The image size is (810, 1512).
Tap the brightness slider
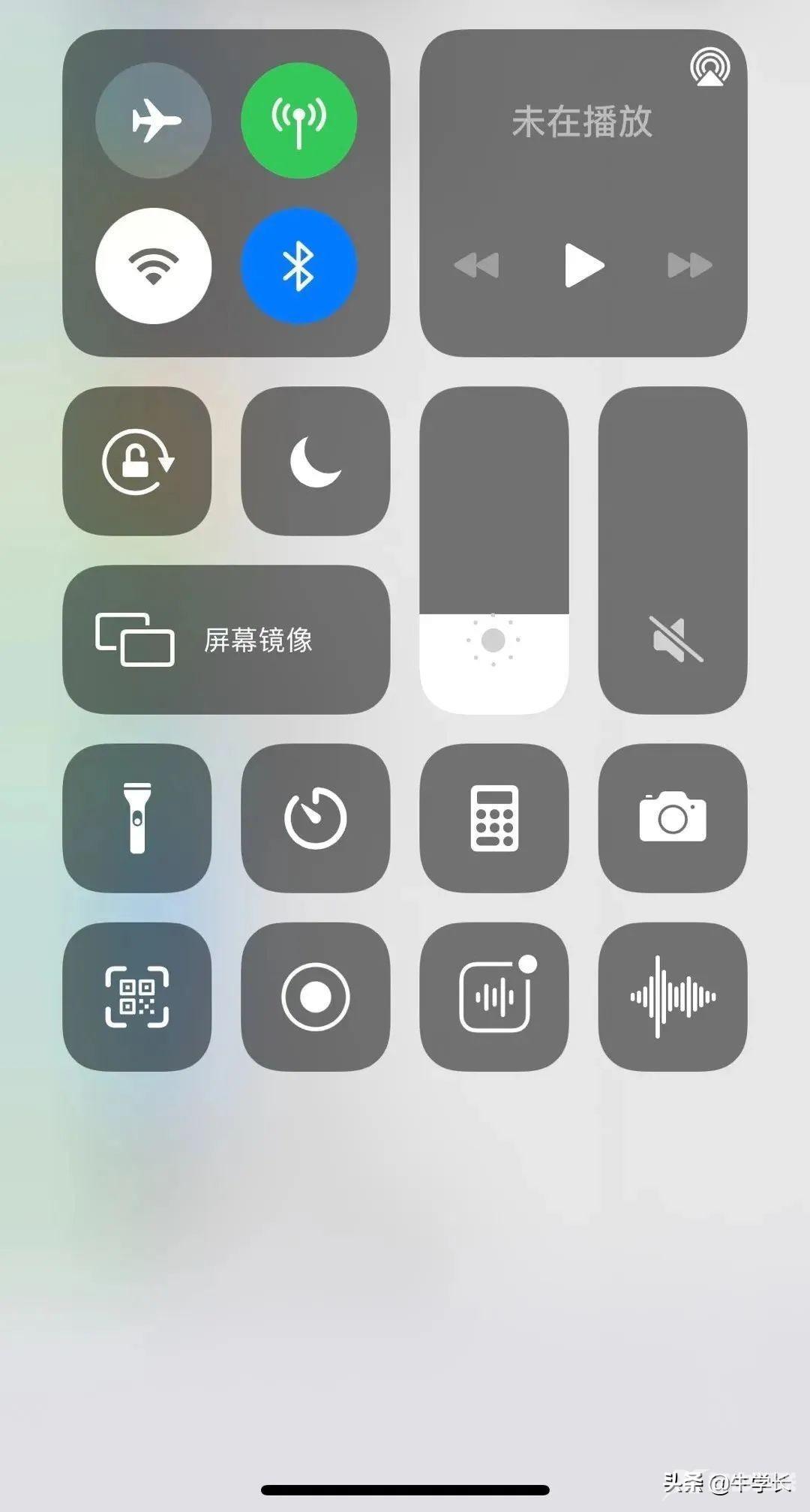[493, 550]
